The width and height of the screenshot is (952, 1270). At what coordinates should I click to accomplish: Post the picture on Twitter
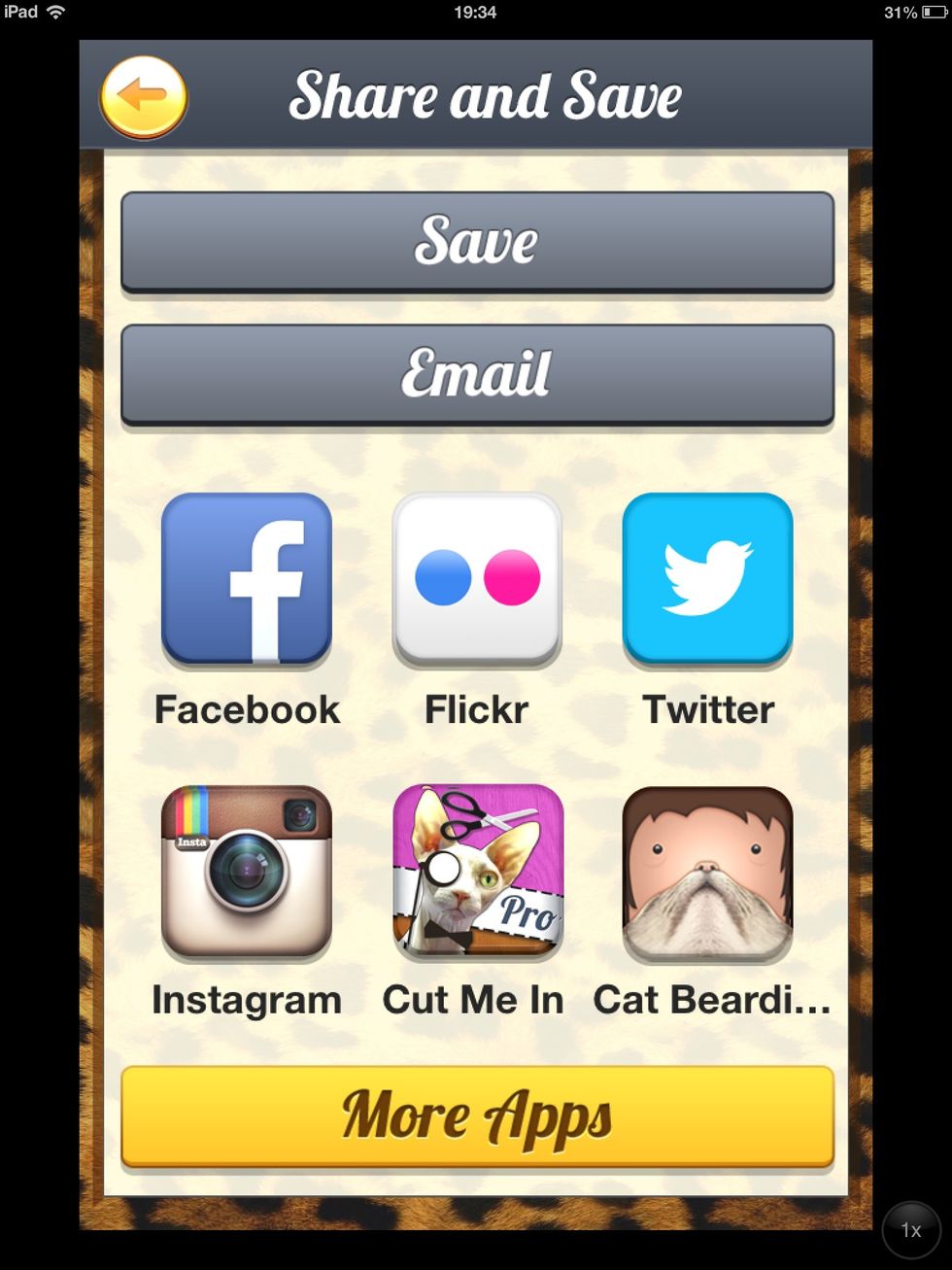click(707, 579)
